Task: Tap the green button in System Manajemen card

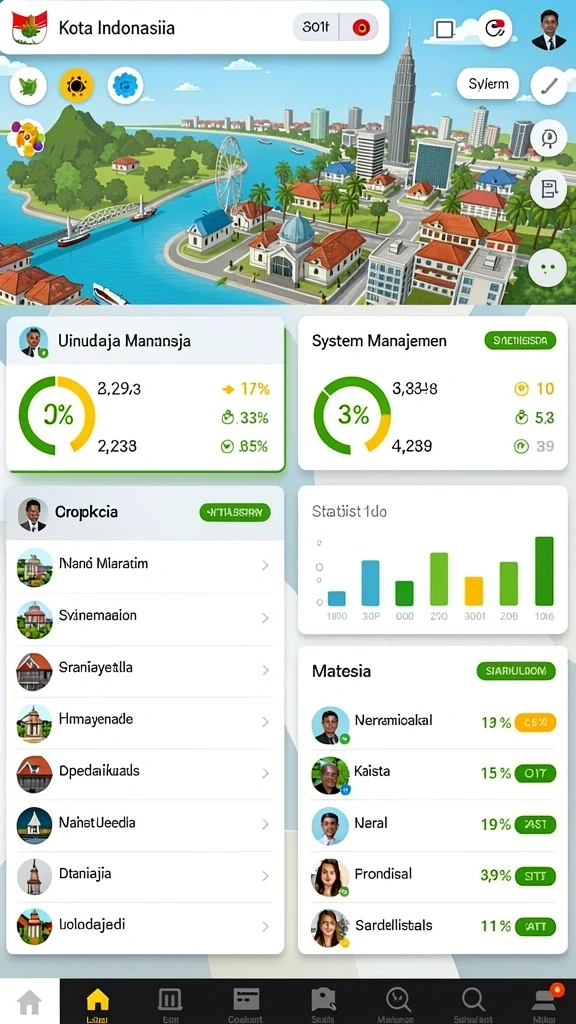Action: (x=520, y=340)
